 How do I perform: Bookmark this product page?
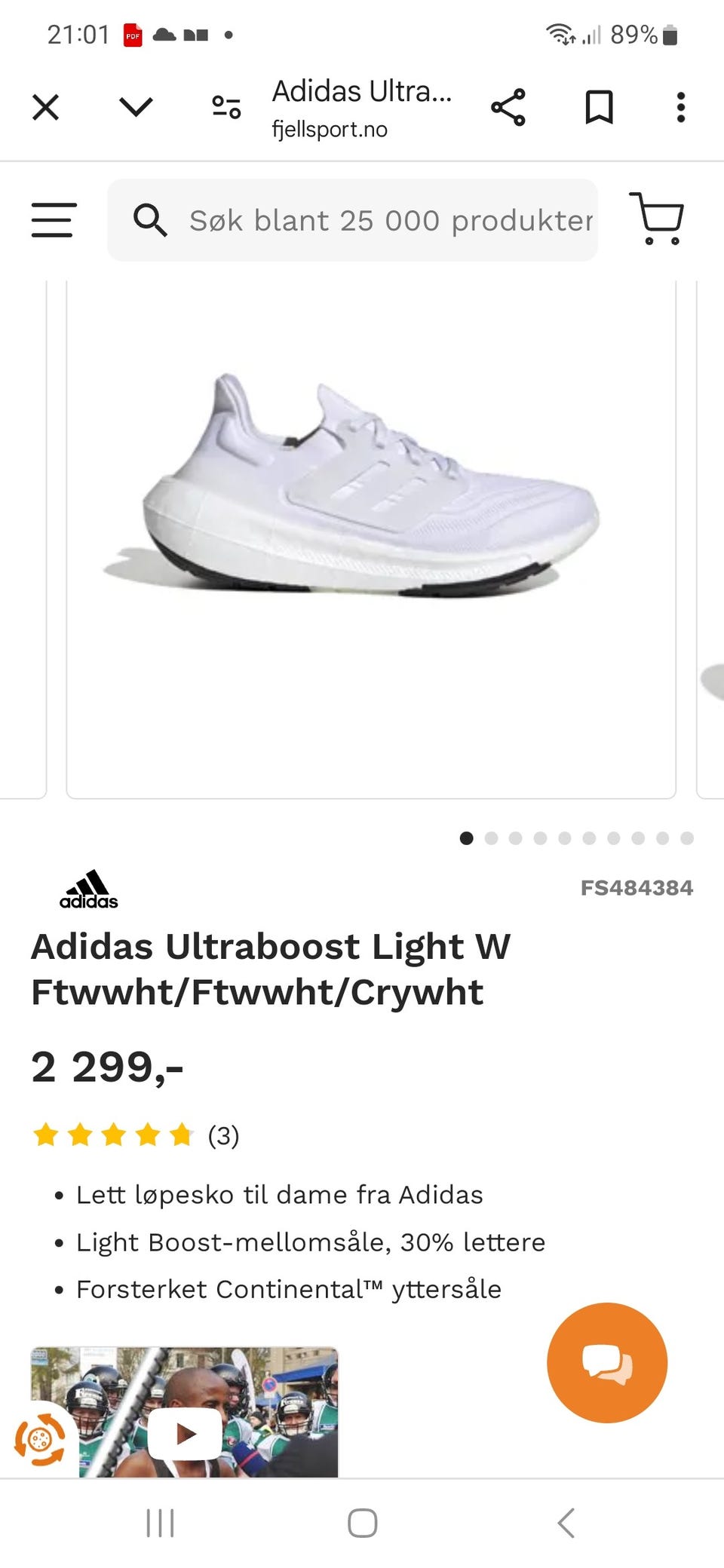tap(599, 108)
